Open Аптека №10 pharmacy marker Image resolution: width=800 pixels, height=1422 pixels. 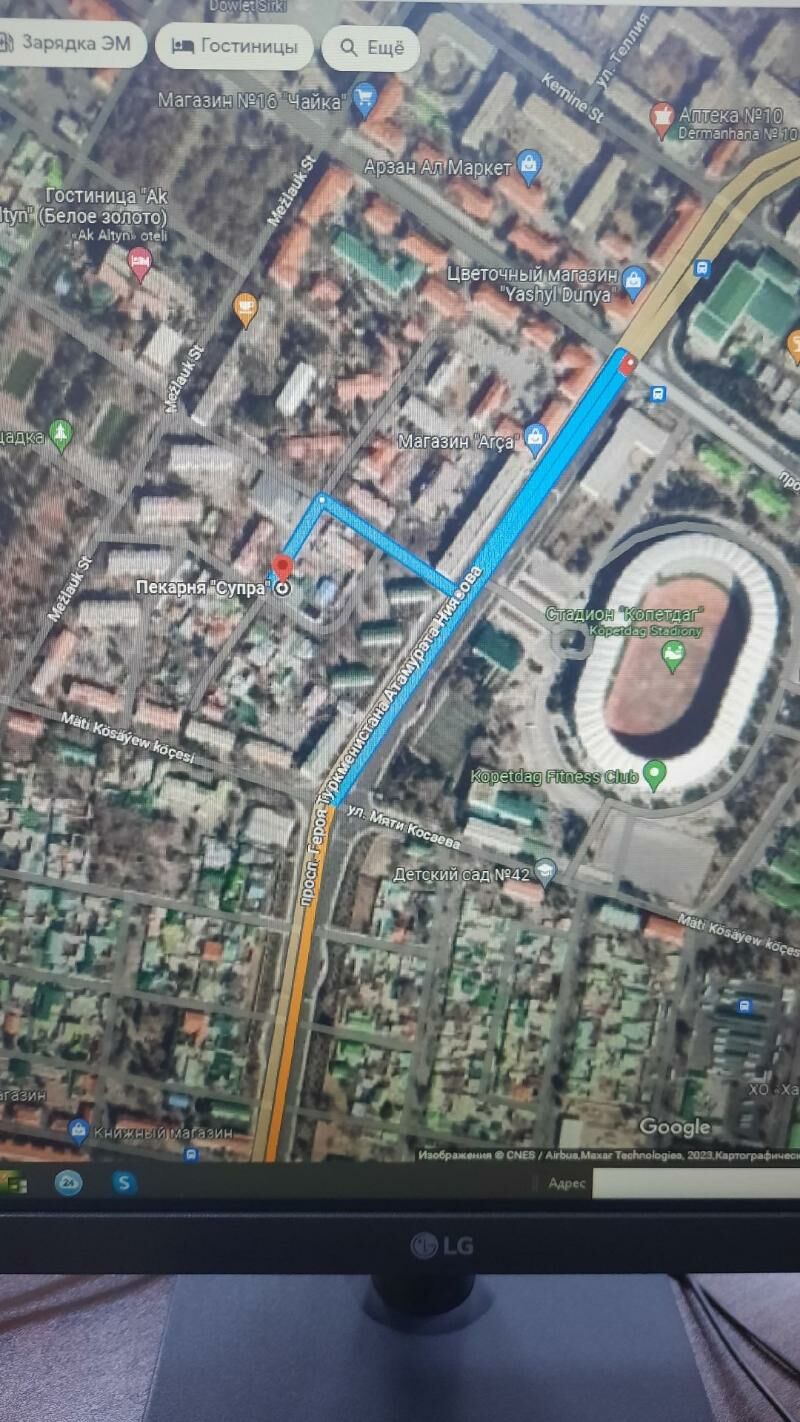tap(661, 118)
